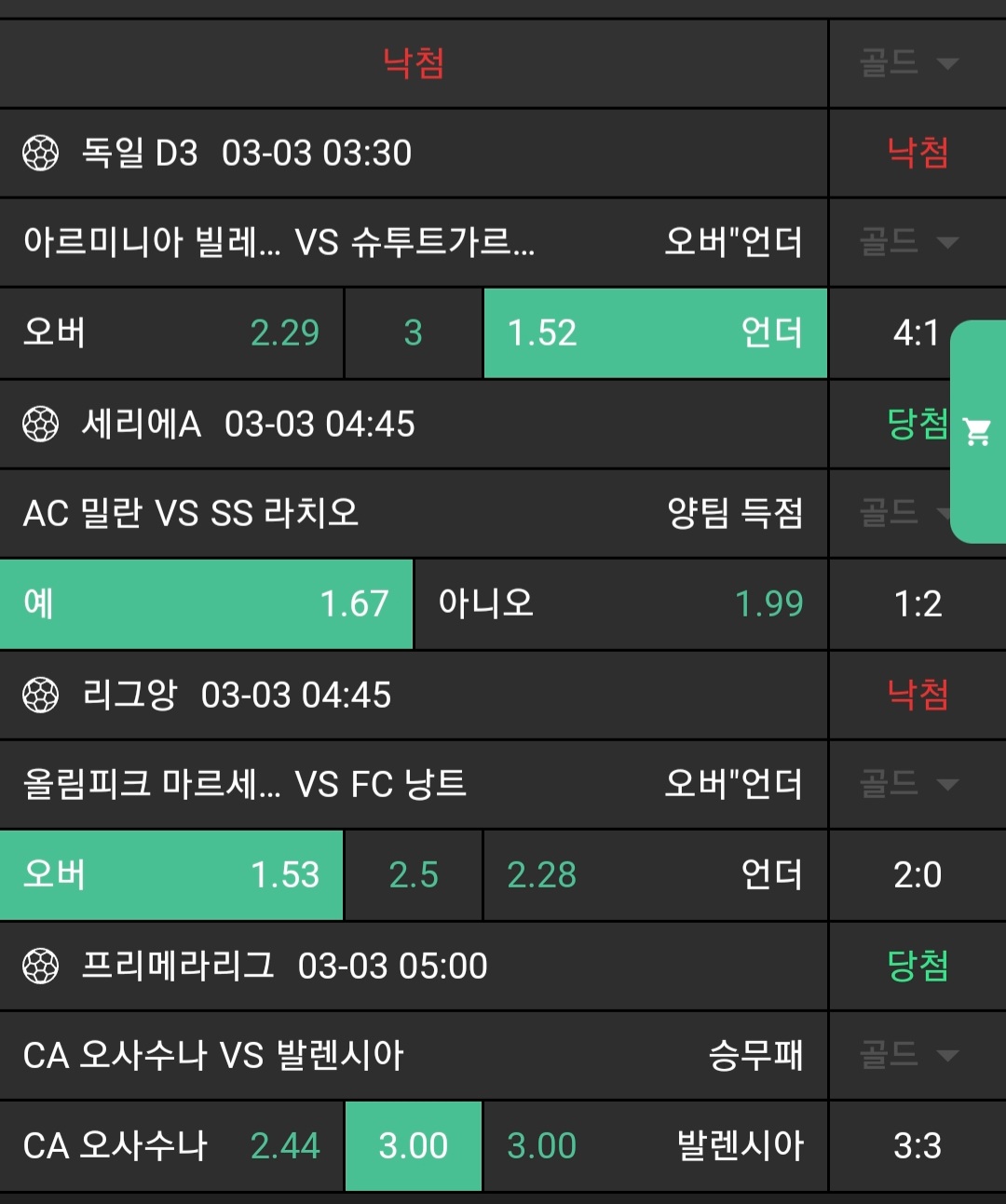Open the 골드 dropdown for 올림피크 마르세유 match
The height and width of the screenshot is (1204, 1006).
click(908, 784)
